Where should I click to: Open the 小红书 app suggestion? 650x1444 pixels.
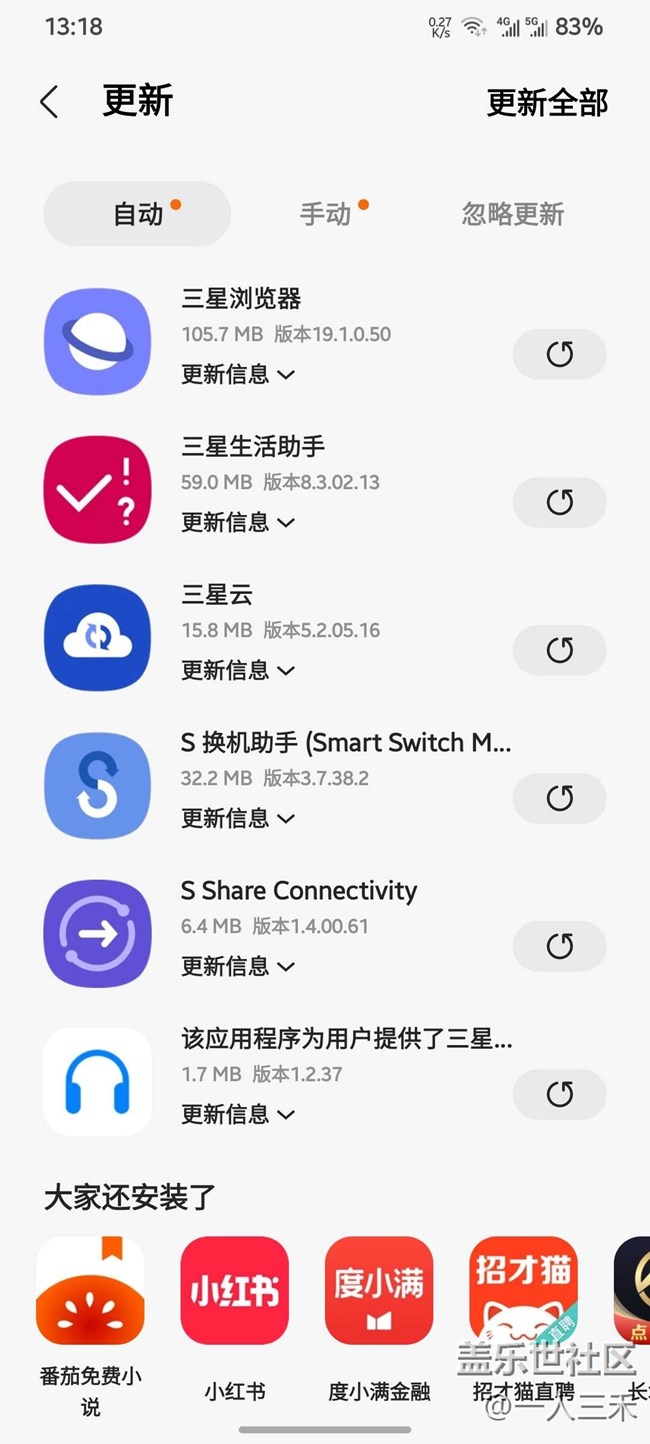click(235, 1290)
